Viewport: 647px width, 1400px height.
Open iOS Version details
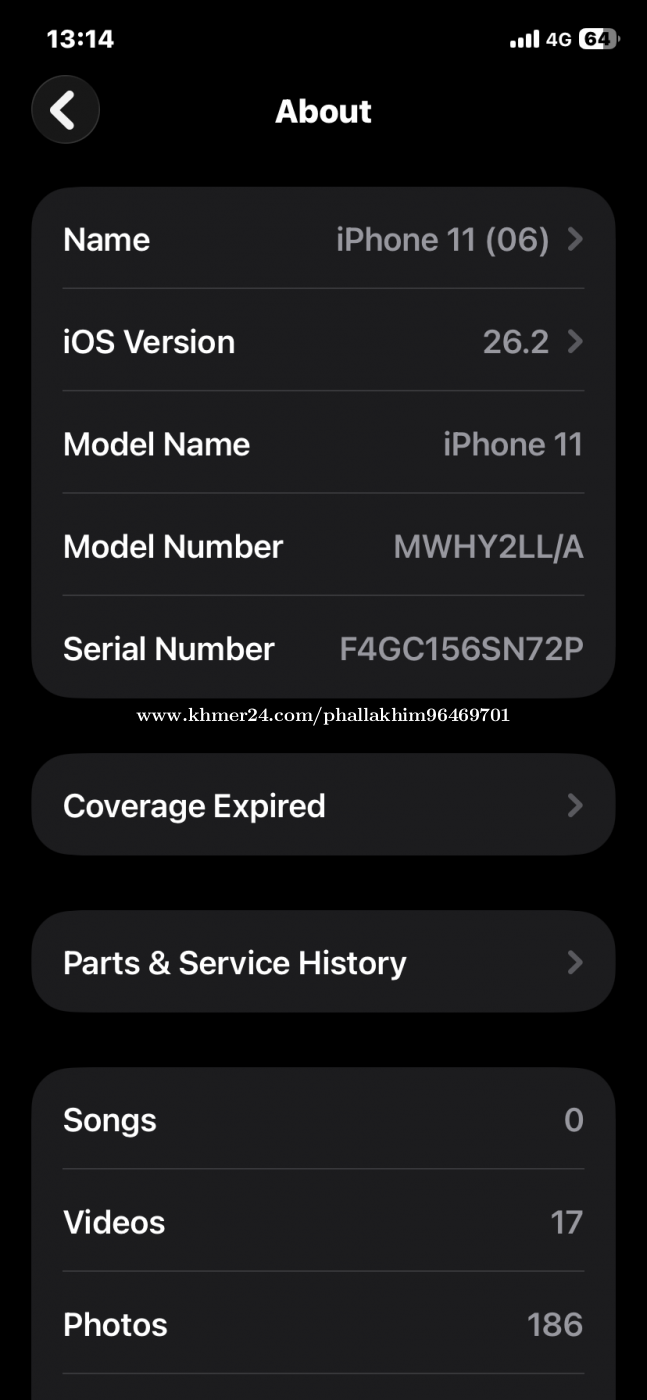coord(323,342)
